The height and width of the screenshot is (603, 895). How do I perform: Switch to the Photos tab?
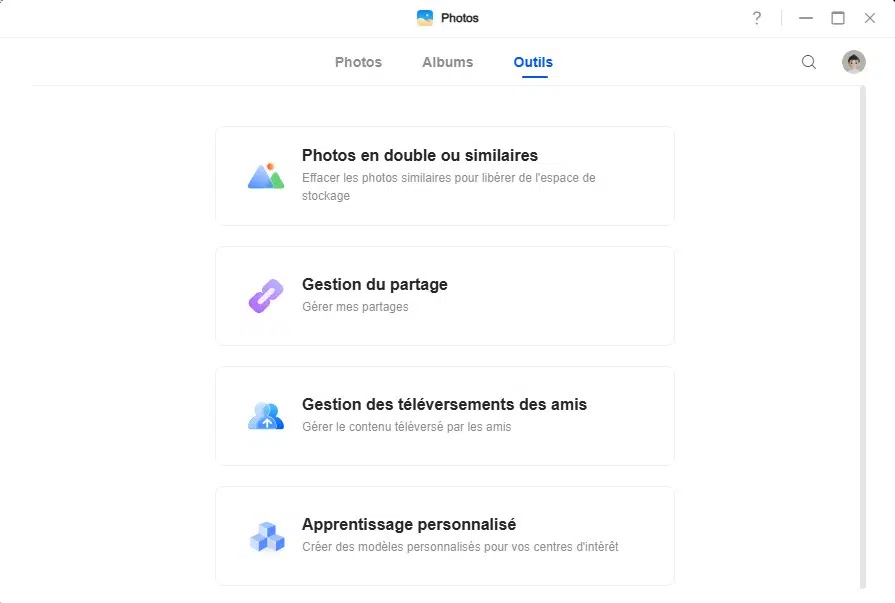358,62
